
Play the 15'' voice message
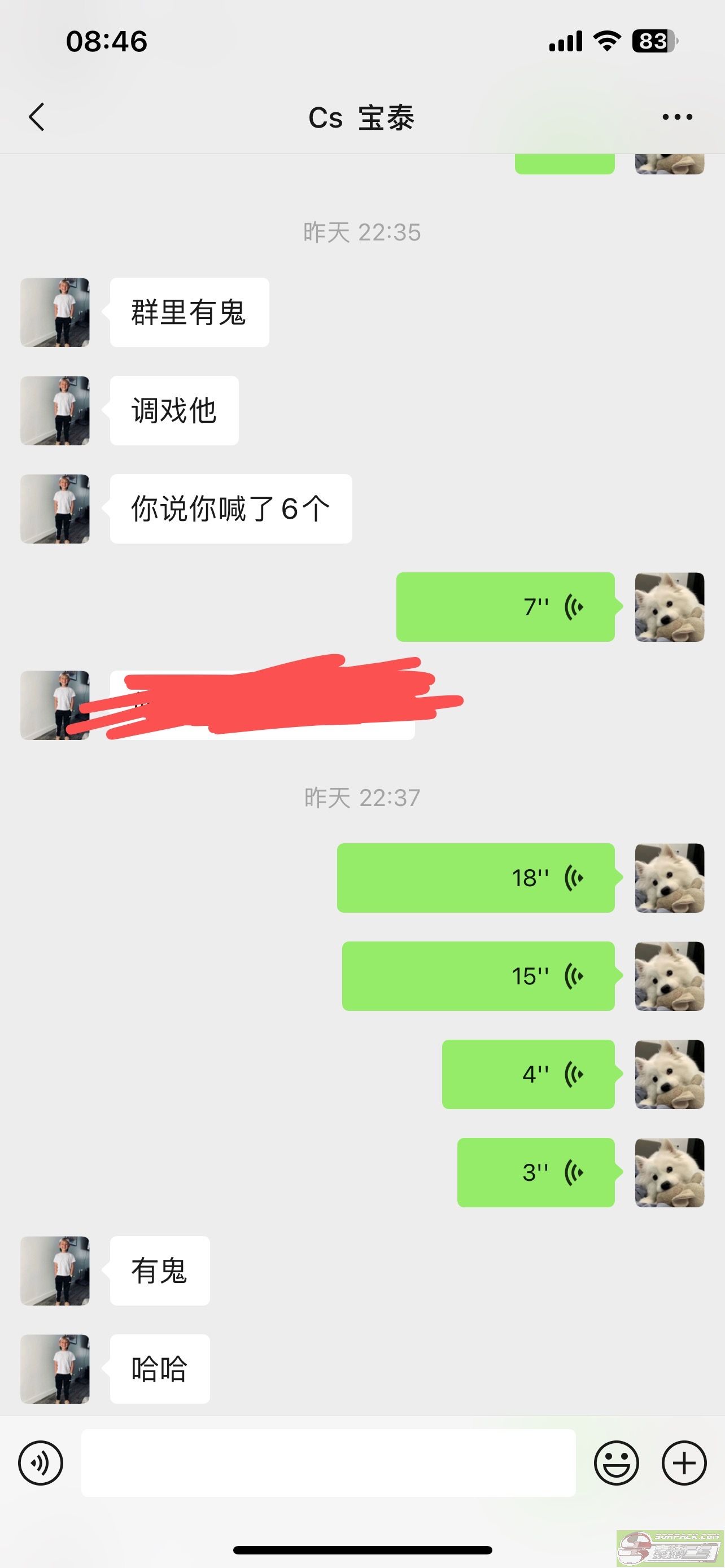[x=478, y=976]
